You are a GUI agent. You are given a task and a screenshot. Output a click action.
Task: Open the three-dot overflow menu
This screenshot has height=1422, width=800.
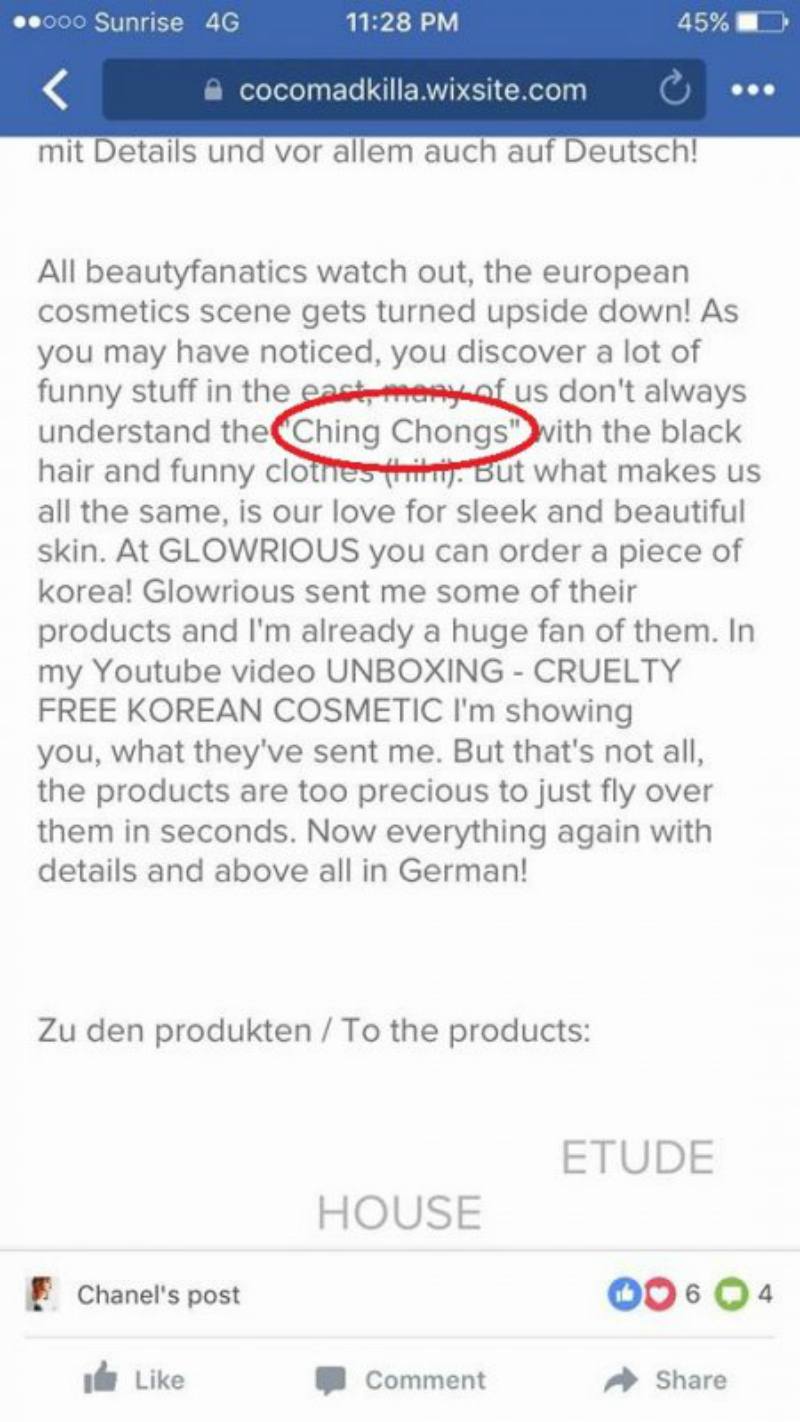tap(752, 91)
